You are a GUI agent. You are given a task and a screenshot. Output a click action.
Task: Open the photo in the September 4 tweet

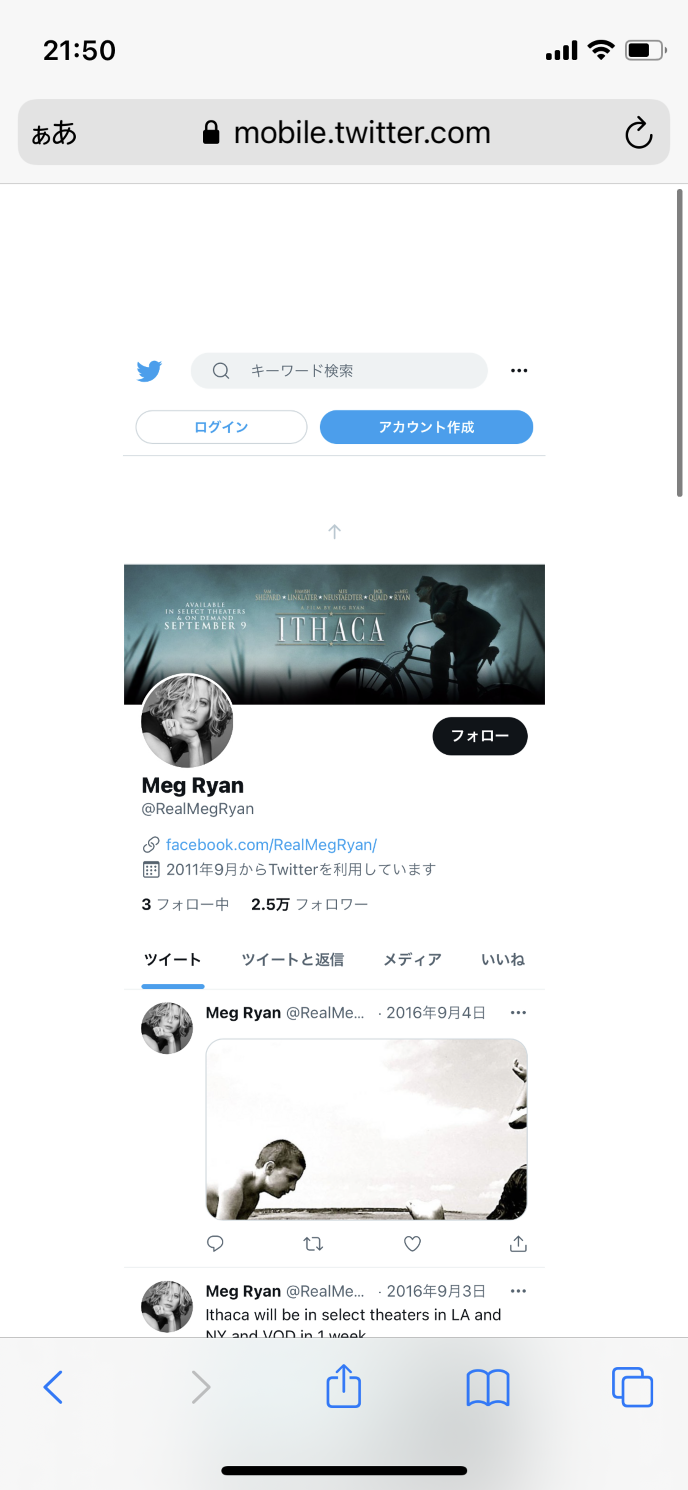[366, 1129]
